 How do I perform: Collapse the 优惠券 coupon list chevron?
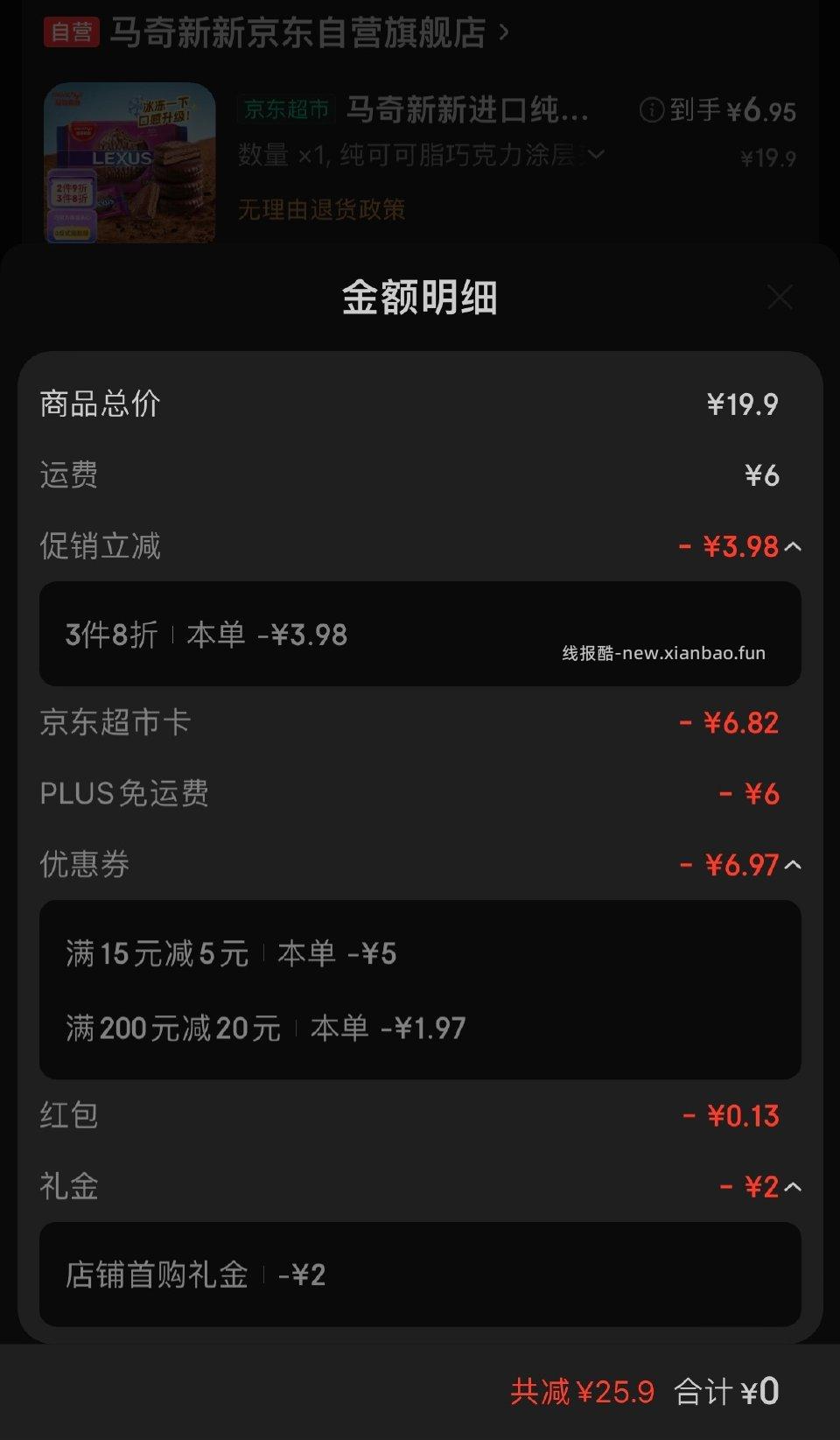pyautogui.click(x=793, y=865)
